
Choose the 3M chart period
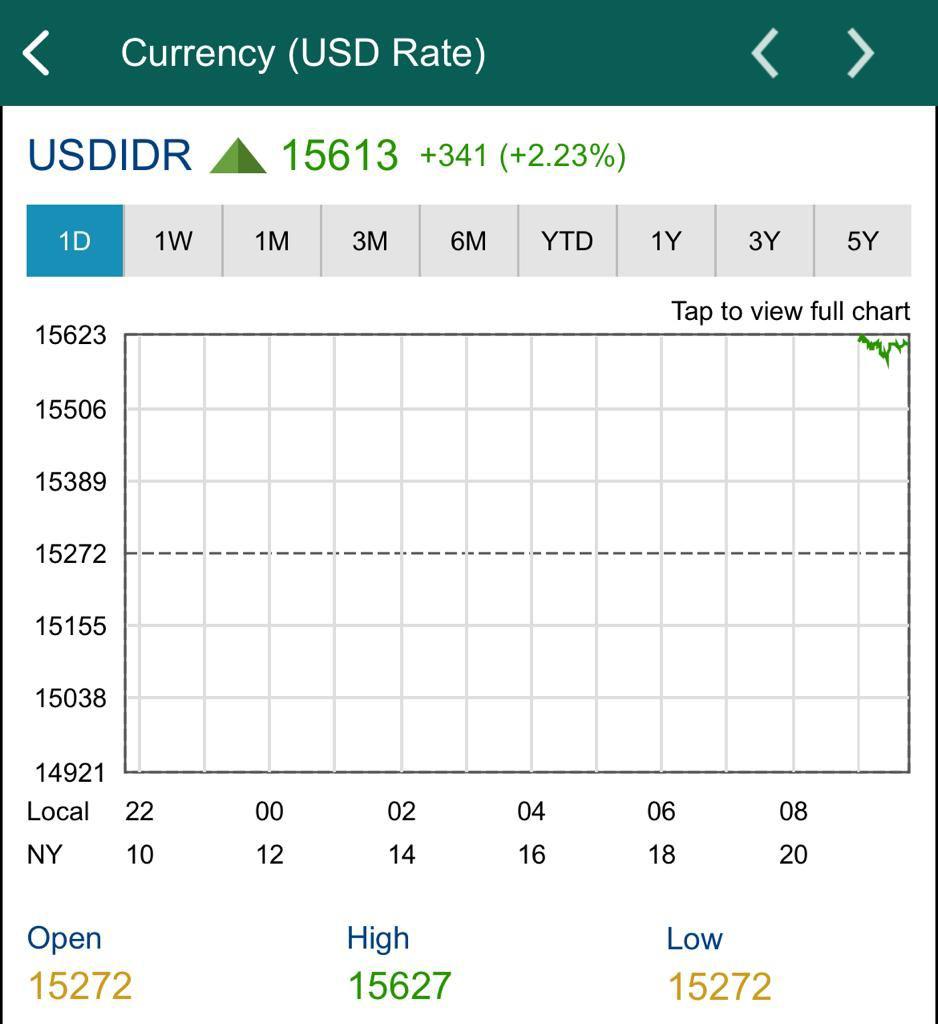tap(370, 241)
